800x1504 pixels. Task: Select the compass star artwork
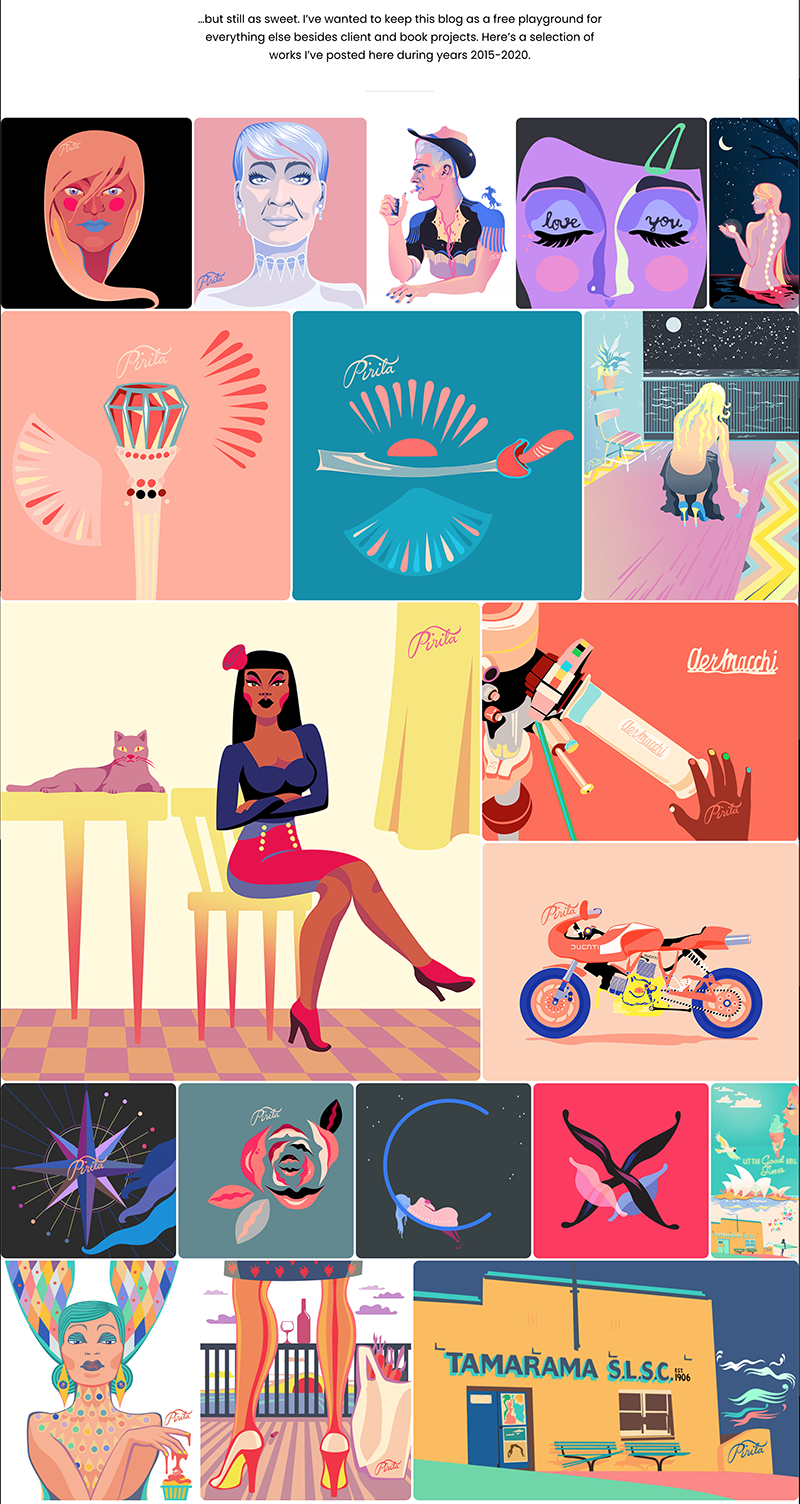point(88,1170)
